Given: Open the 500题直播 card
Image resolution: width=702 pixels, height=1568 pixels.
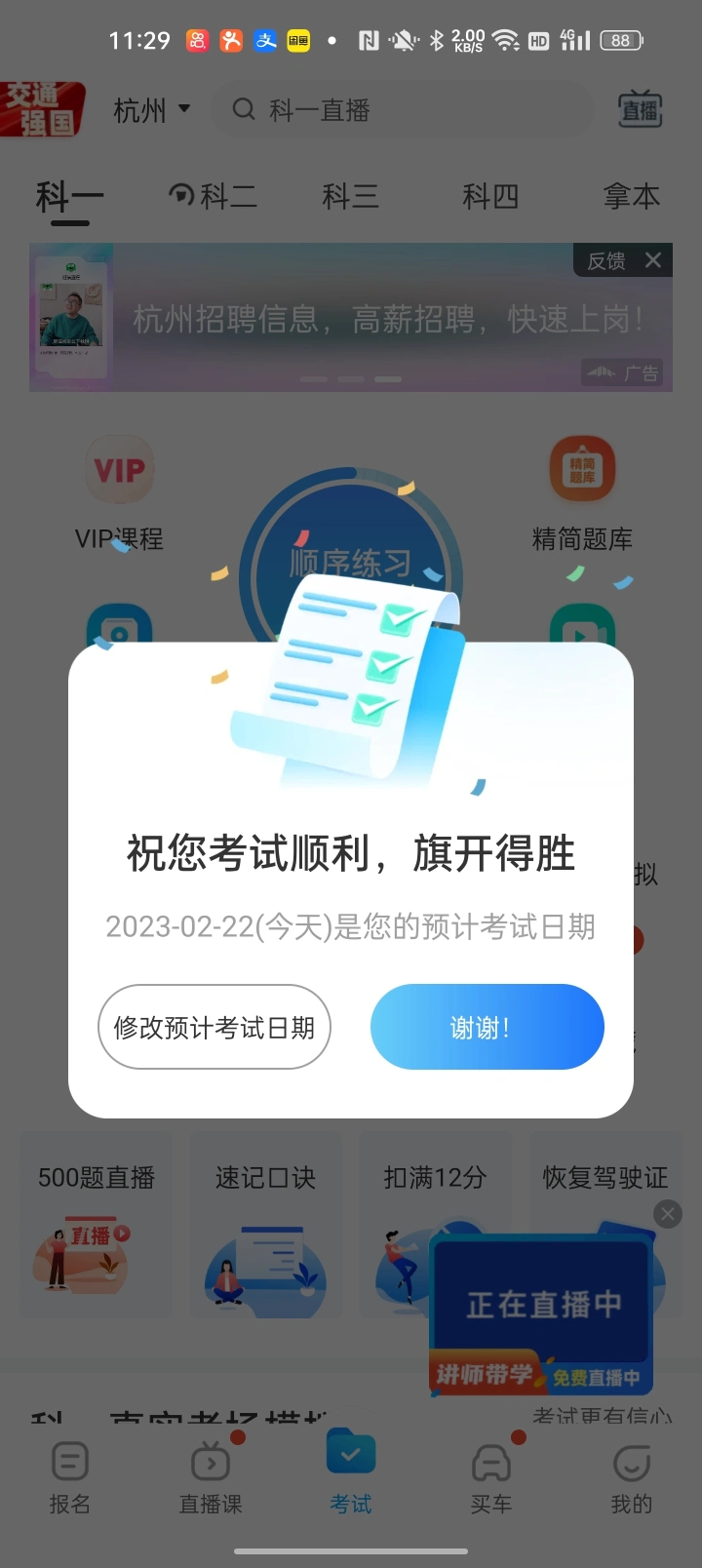Looking at the screenshot, I should click(97, 1224).
